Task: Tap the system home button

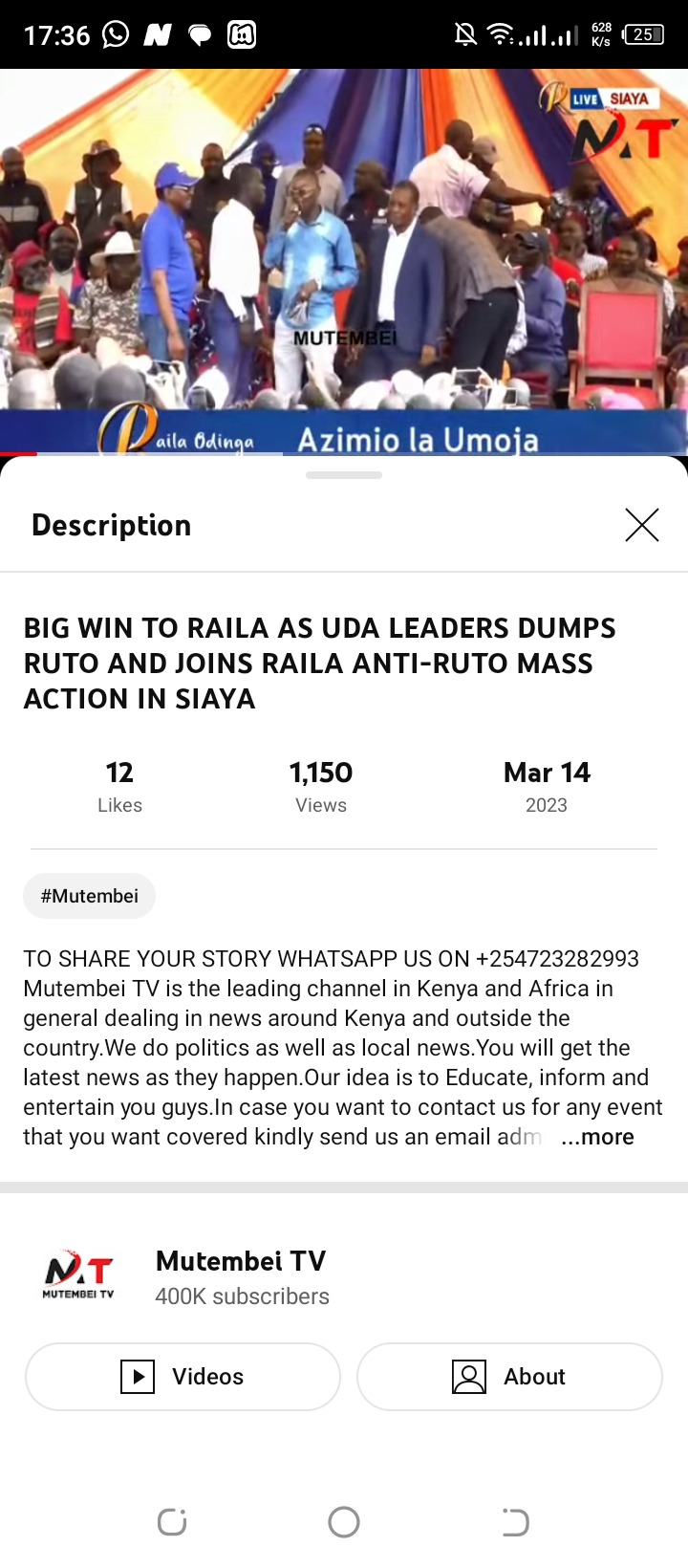Action: pos(344,1522)
